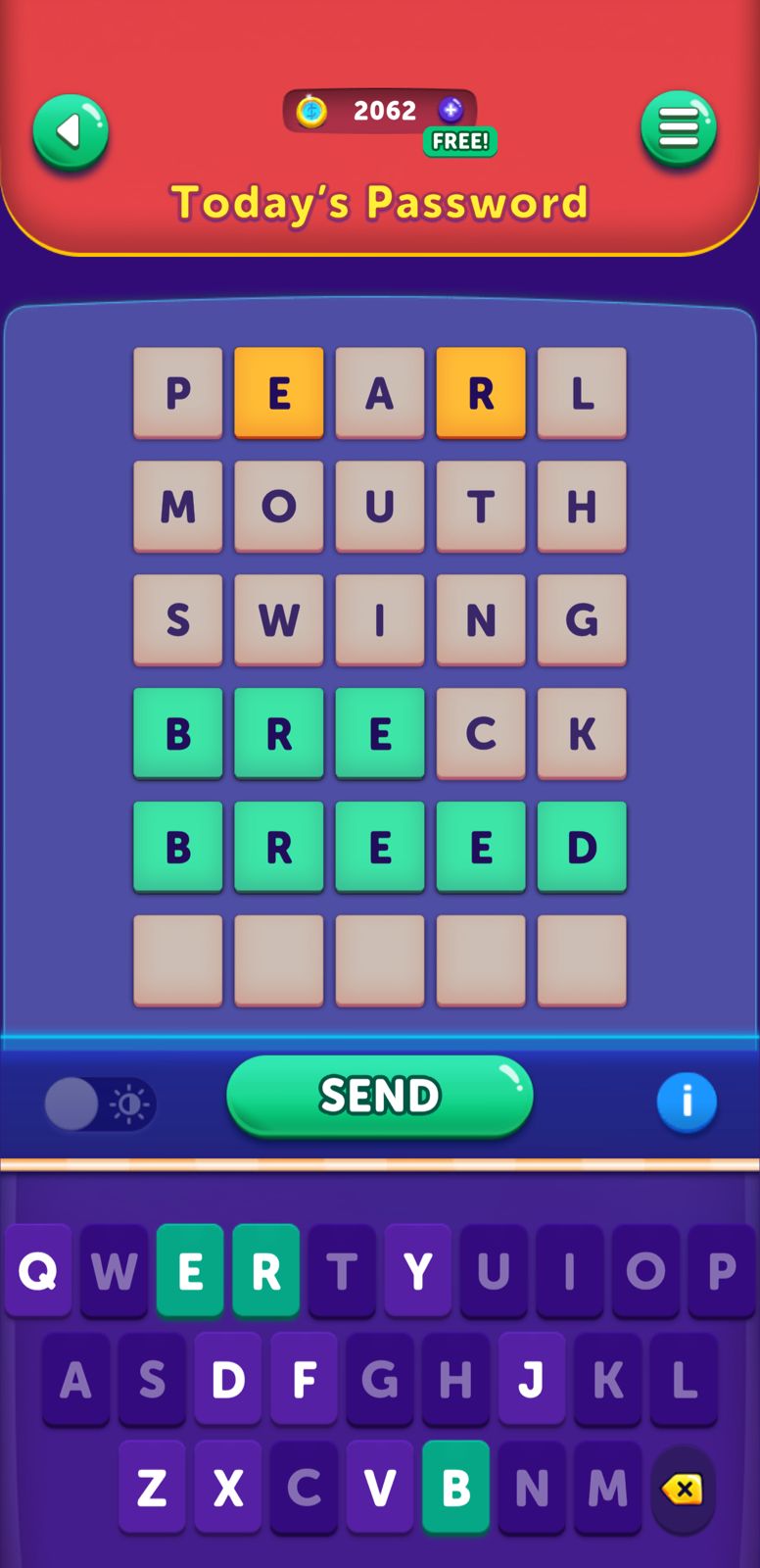Go back with the green arrow button
The height and width of the screenshot is (1568, 760).
coord(70,131)
